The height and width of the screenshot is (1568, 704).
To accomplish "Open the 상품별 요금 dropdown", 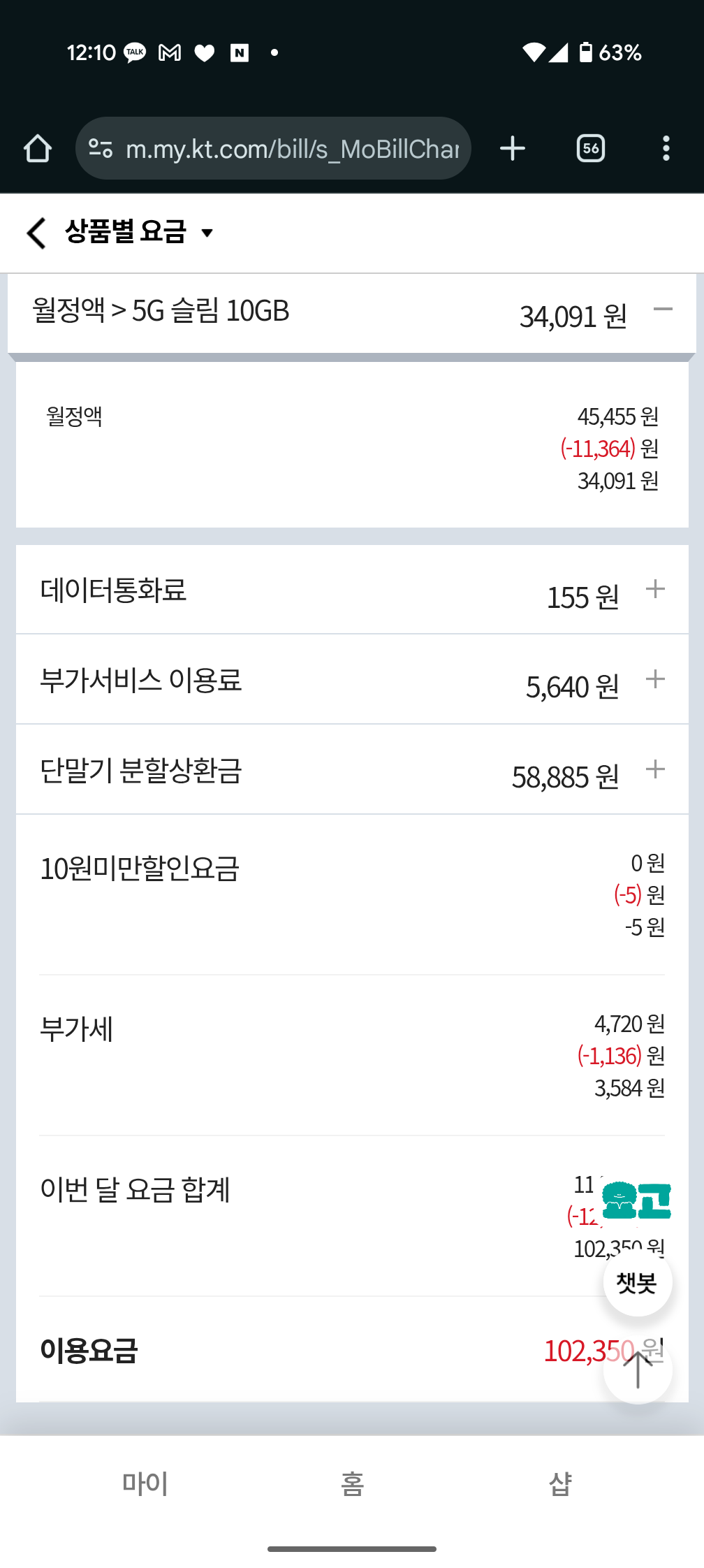I will (x=139, y=231).
